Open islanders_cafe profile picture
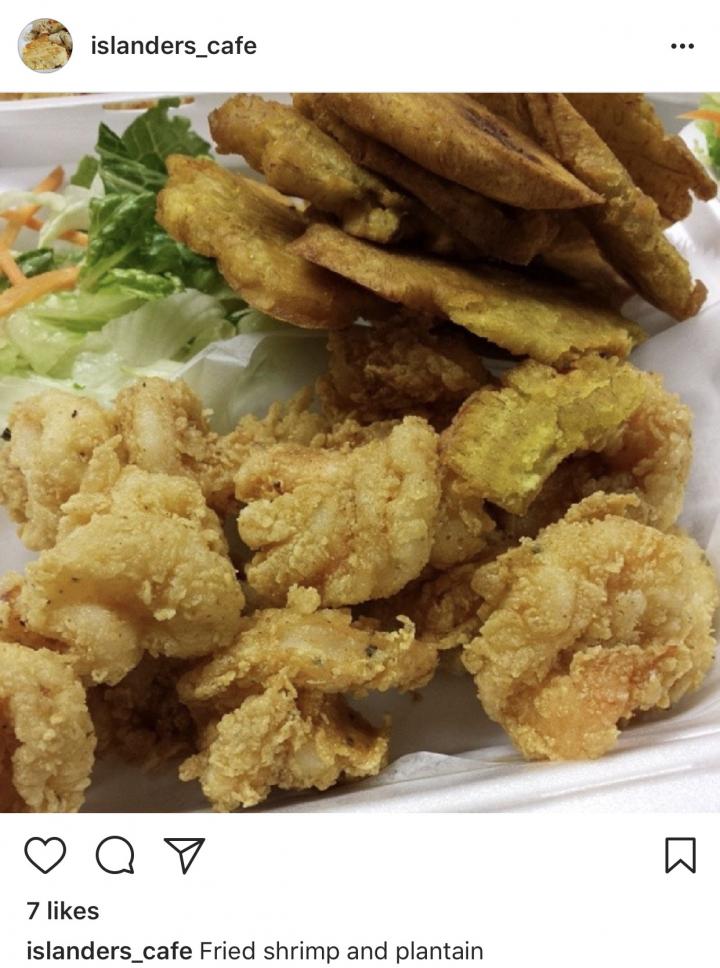The width and height of the screenshot is (720, 968). pyautogui.click(x=45, y=46)
